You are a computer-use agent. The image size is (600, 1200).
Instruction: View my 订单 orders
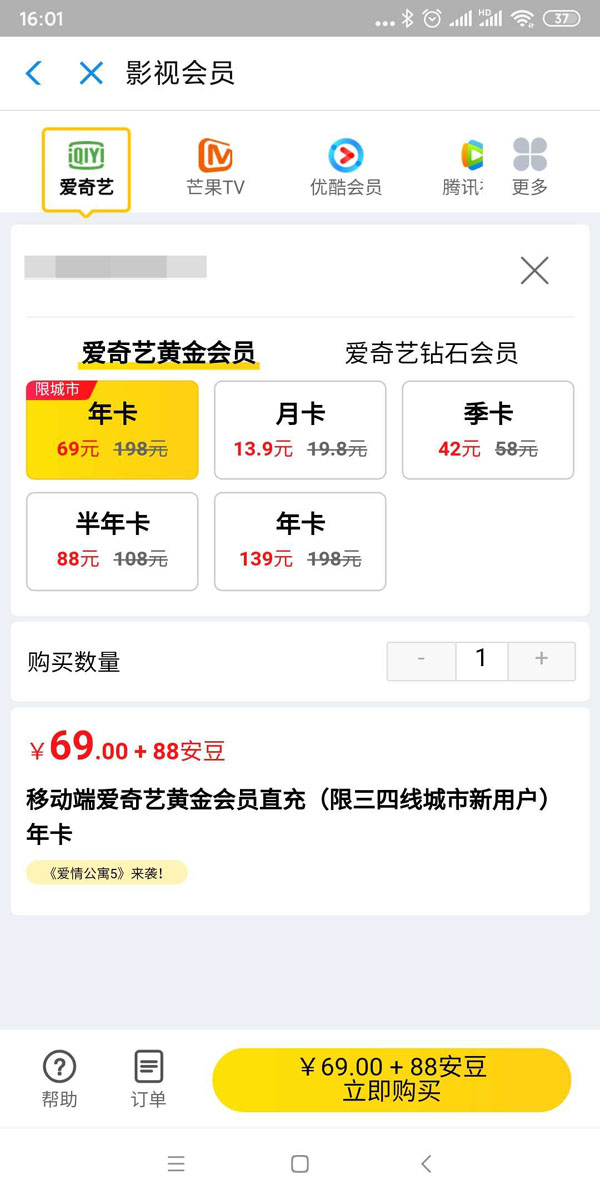148,1080
